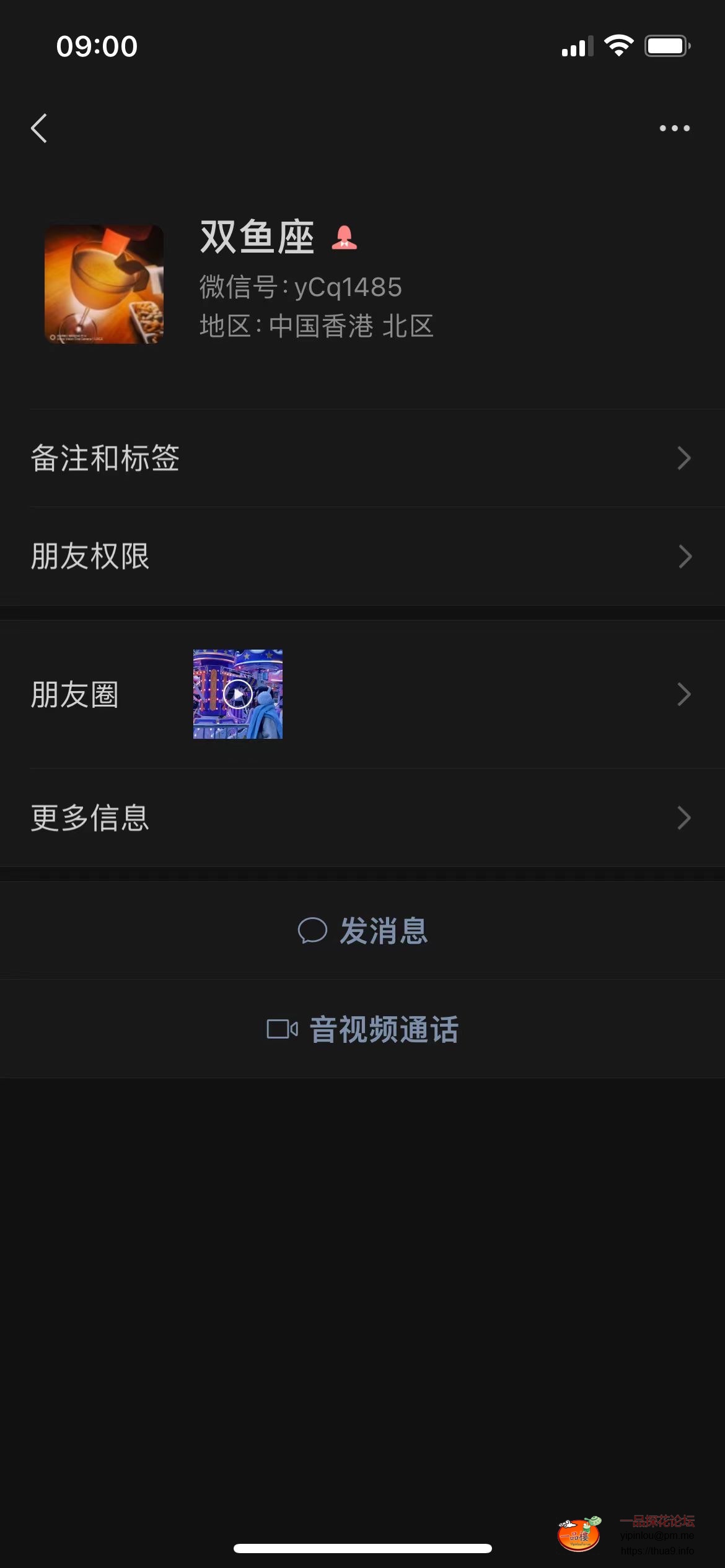The image size is (725, 1568).
Task: Select the WeChat ID yCq1485 text
Action: (300, 286)
